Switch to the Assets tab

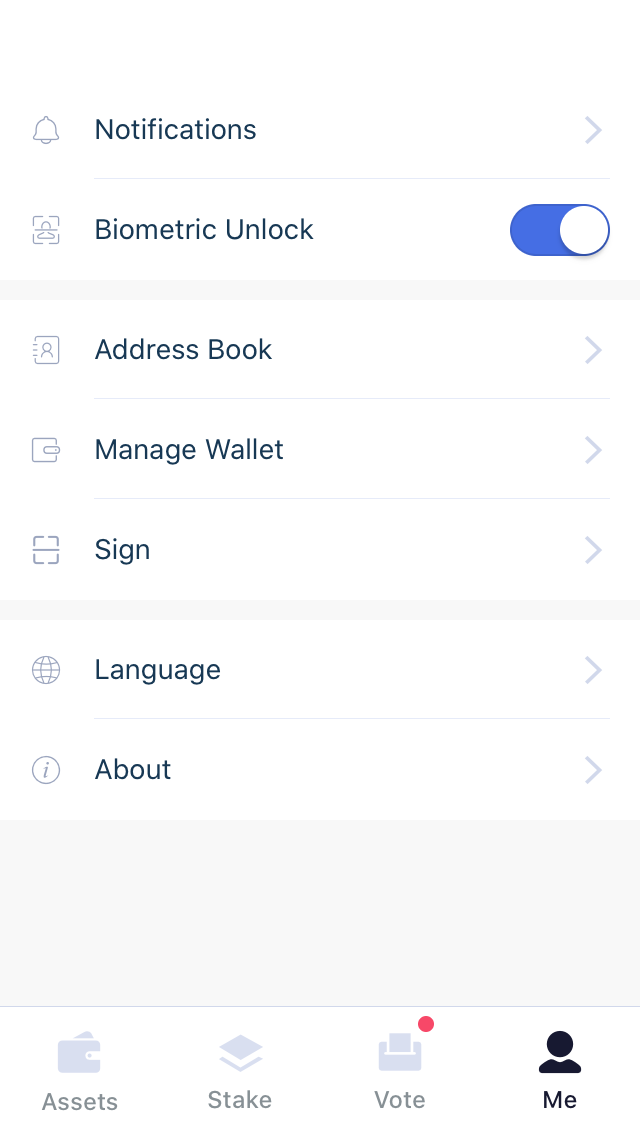click(80, 1072)
